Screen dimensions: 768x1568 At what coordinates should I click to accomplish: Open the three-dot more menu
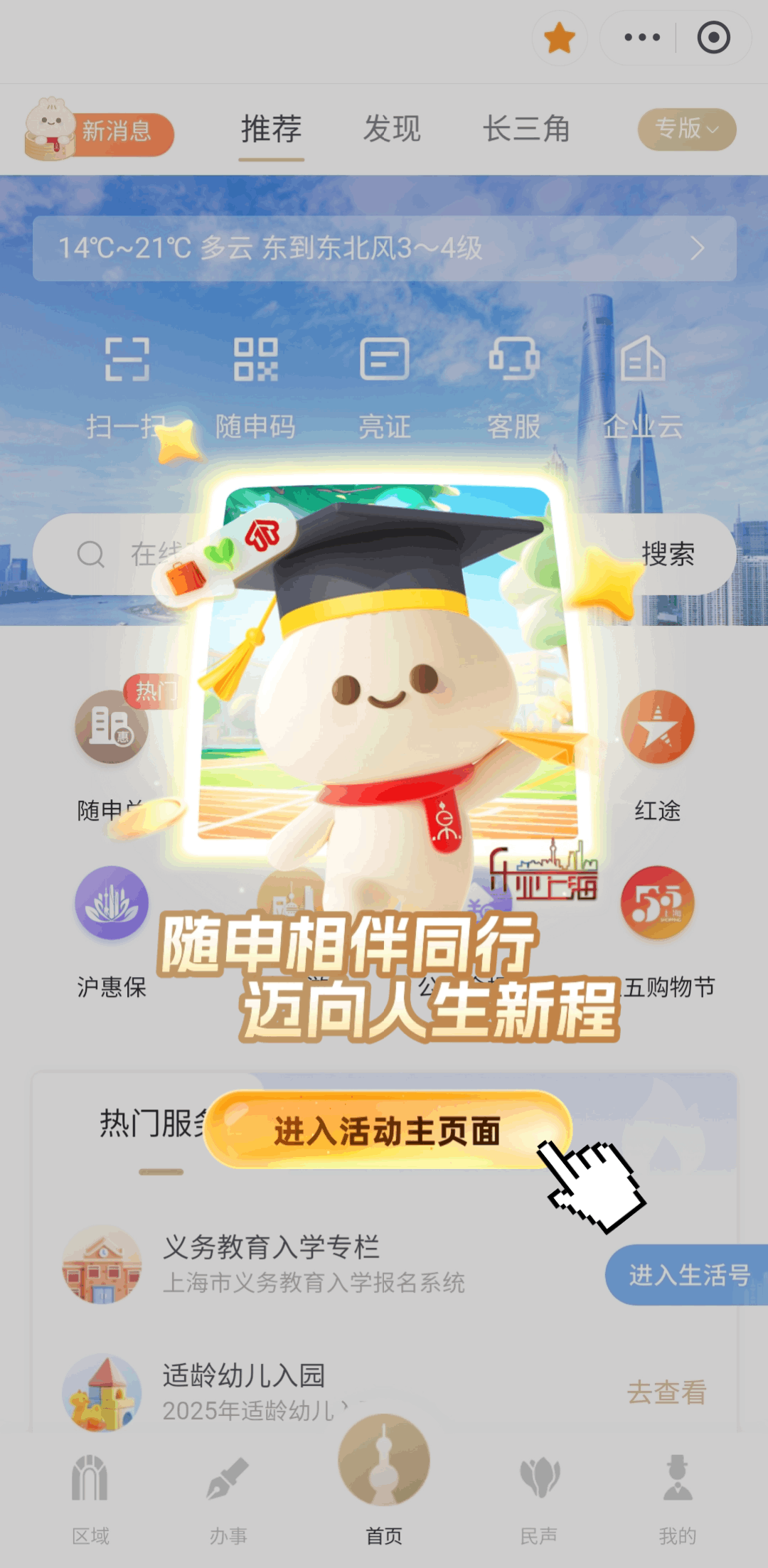tap(641, 38)
